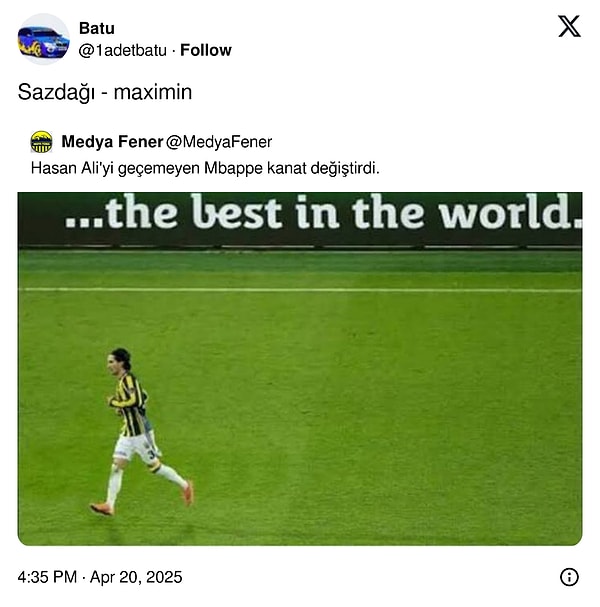Open the X logo link
Image resolution: width=600 pixels, height=607 pixels.
click(568, 27)
